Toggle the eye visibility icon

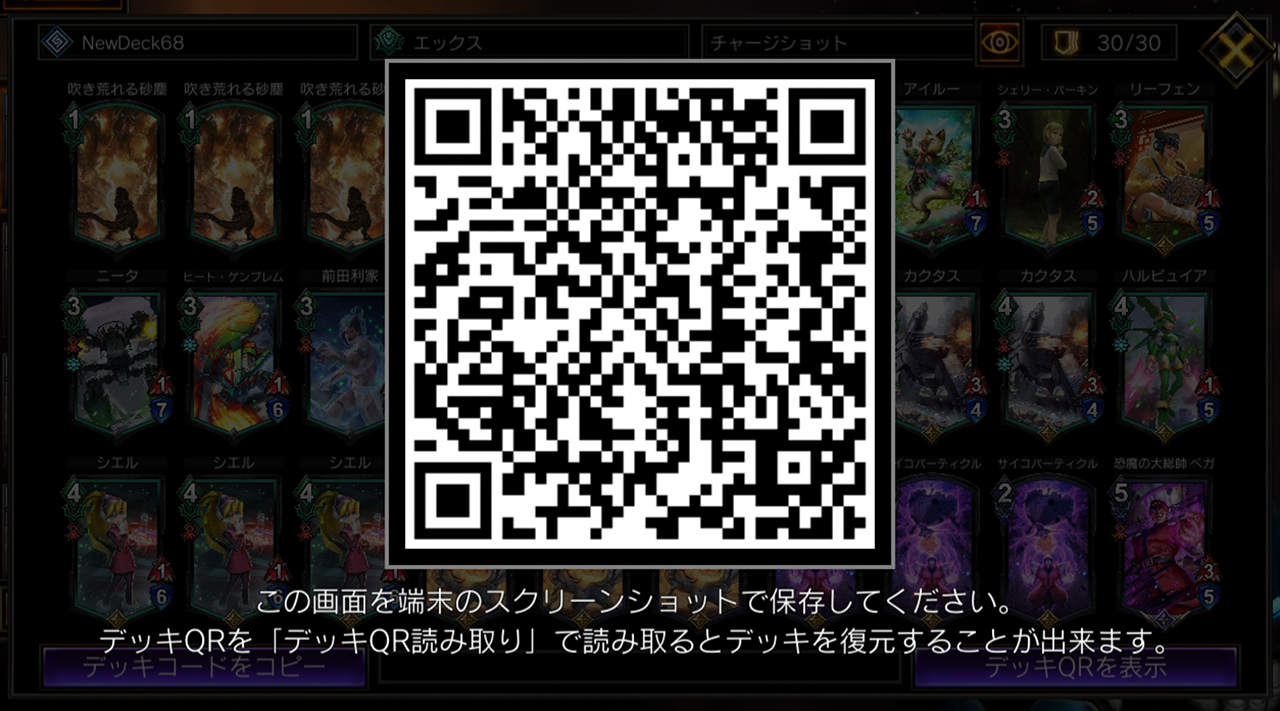click(x=999, y=43)
